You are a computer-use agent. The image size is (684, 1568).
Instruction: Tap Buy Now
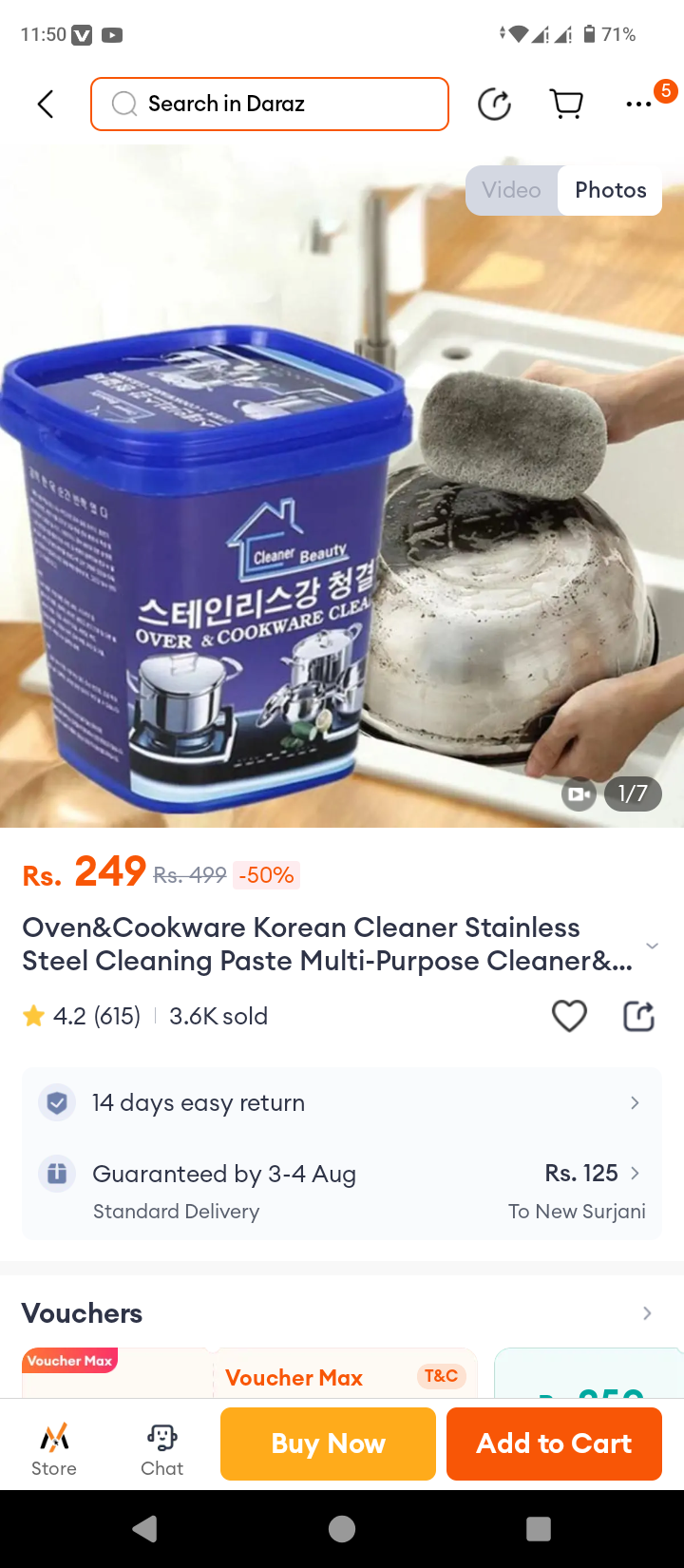pos(328,1444)
